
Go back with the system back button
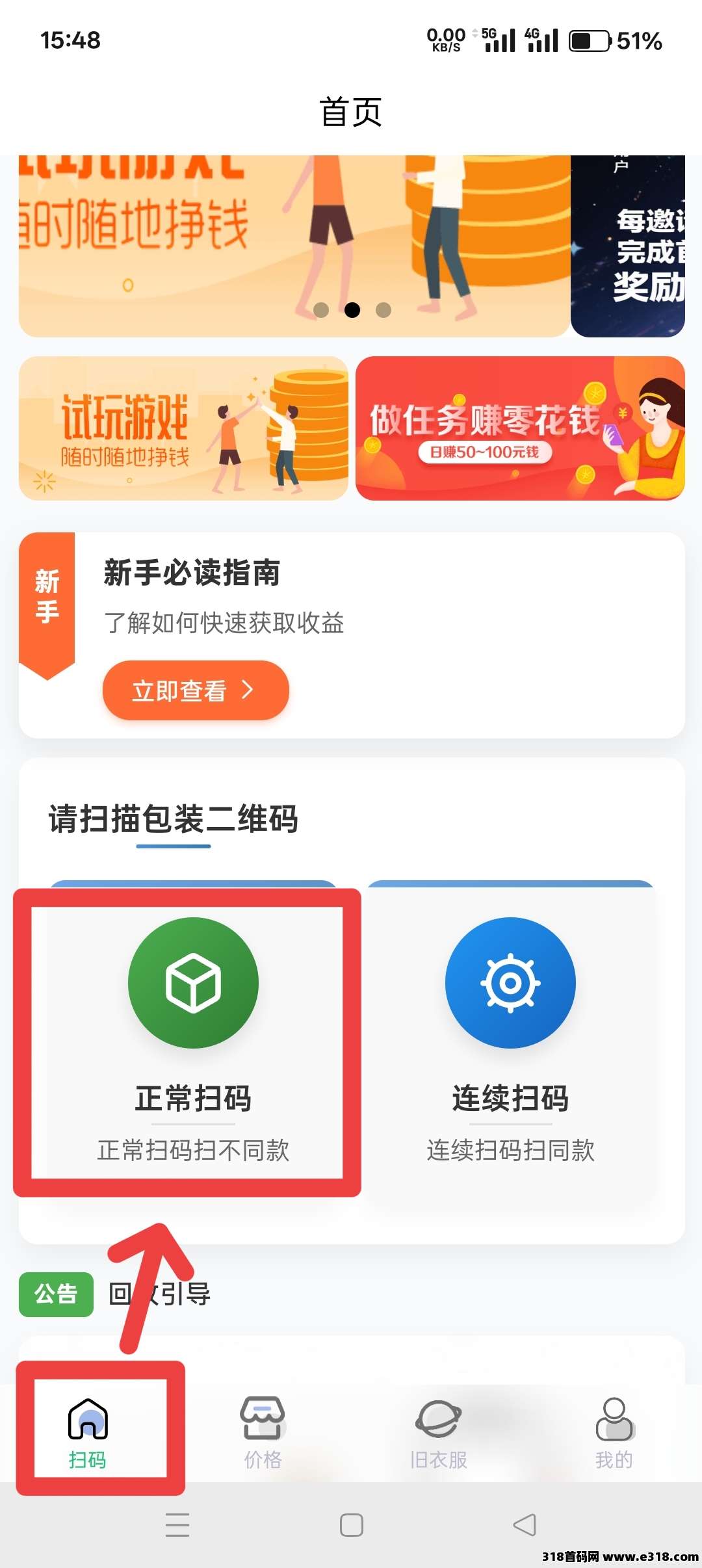[x=524, y=1525]
